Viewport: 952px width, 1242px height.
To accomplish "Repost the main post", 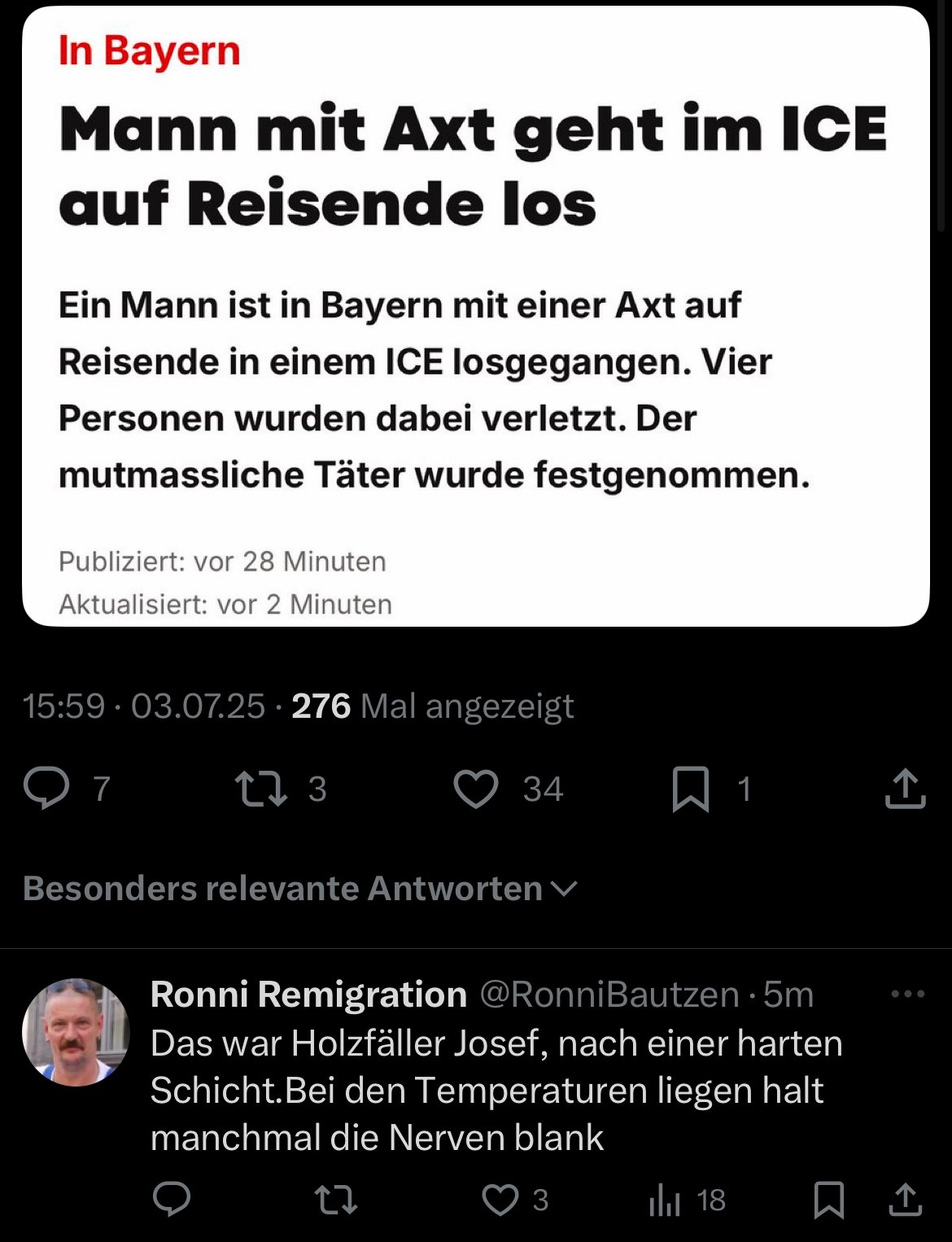I will click(260, 789).
